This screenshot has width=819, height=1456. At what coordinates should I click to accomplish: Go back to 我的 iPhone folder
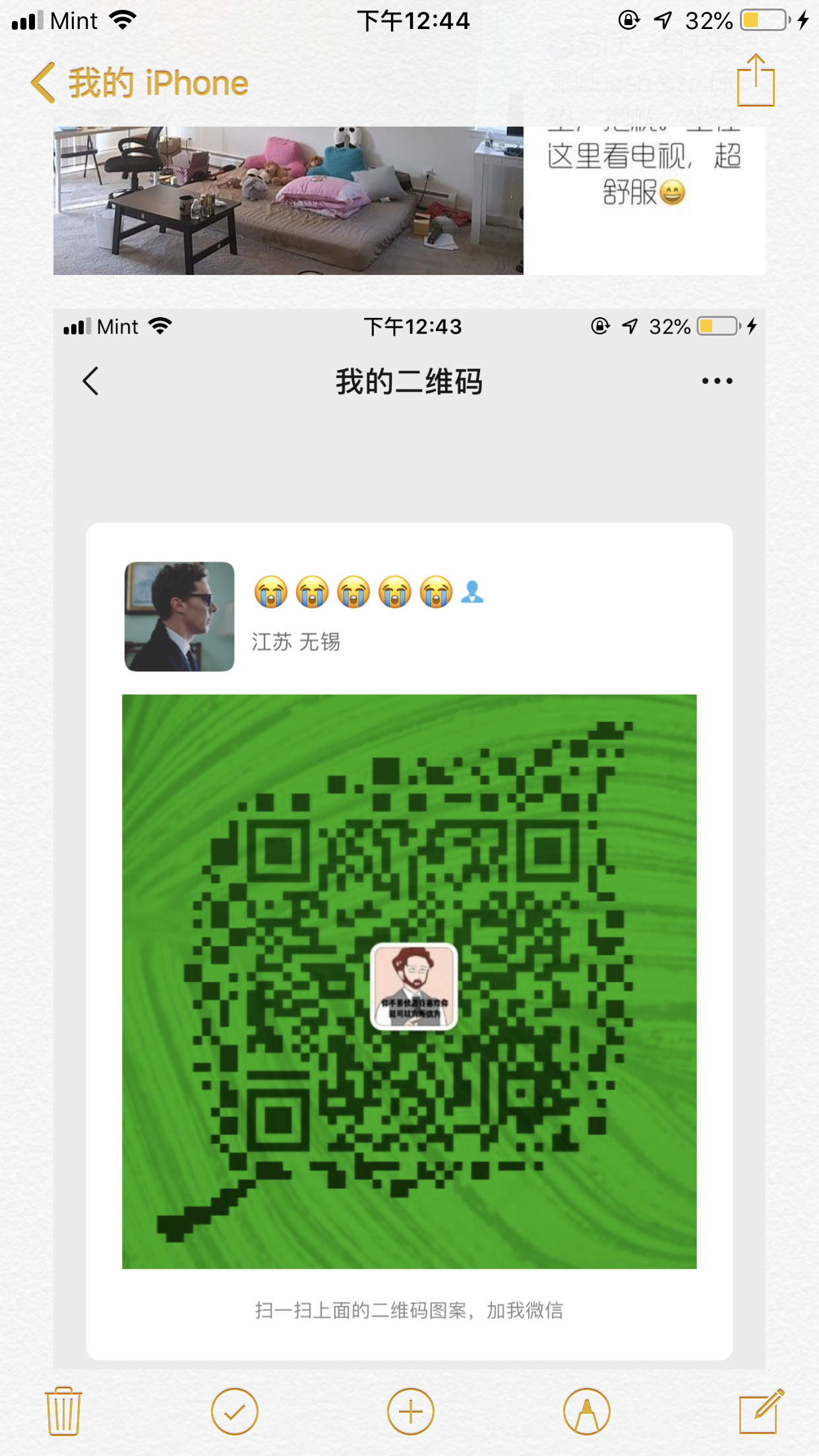[140, 83]
